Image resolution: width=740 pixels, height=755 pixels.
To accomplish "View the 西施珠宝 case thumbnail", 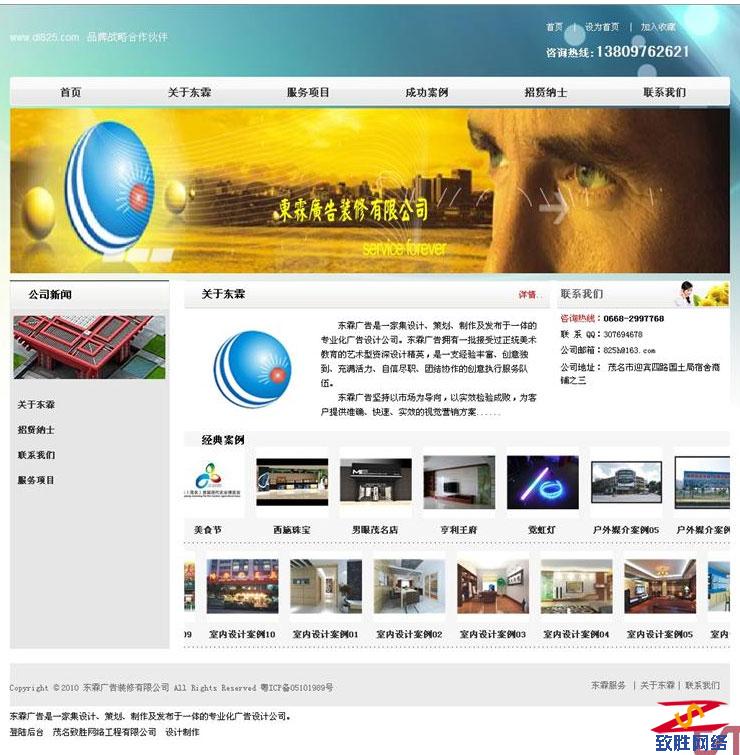I will tap(291, 482).
